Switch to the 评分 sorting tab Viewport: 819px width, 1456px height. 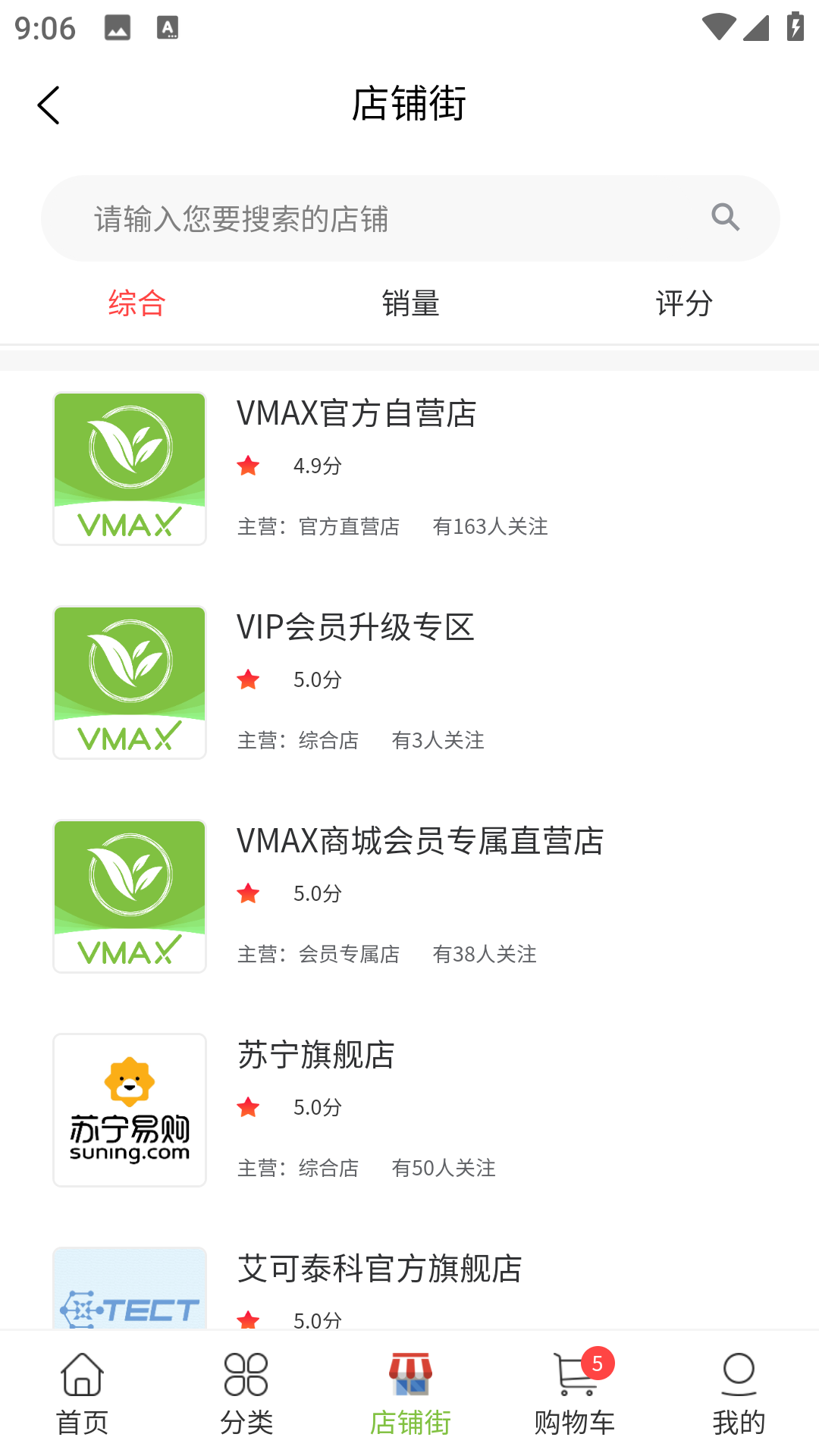click(684, 303)
